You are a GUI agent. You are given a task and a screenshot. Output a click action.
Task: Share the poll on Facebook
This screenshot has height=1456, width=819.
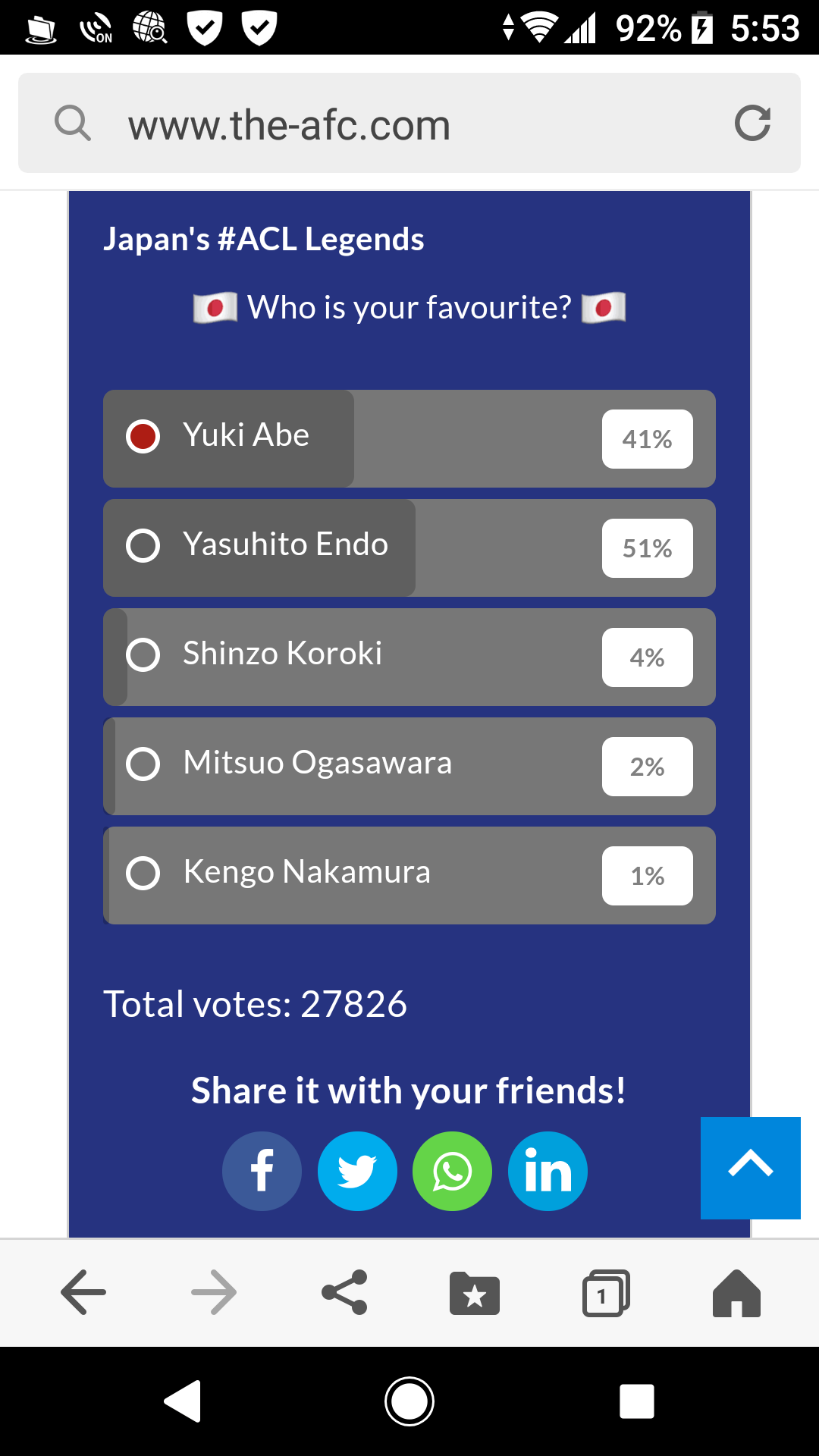[x=262, y=1172]
